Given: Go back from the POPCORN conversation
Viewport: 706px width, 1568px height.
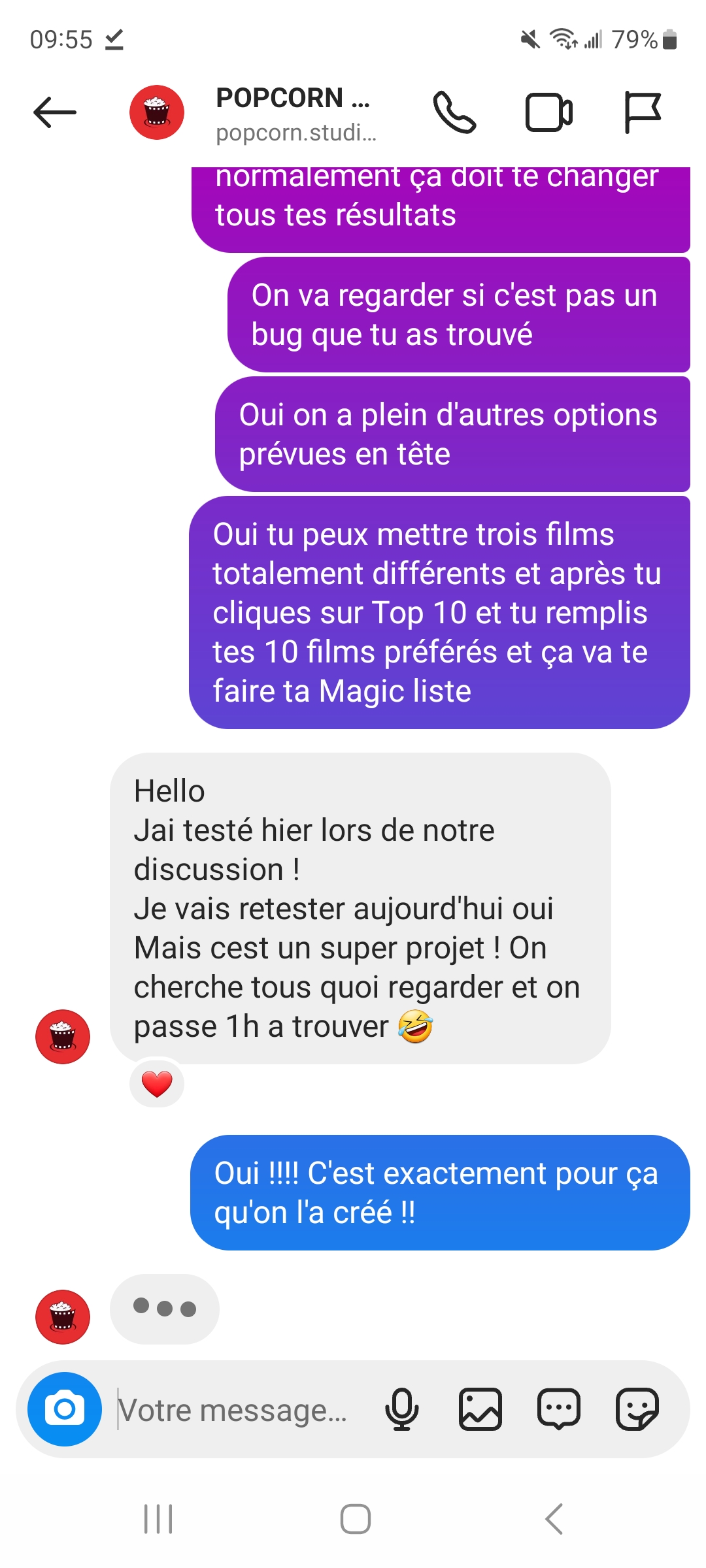Looking at the screenshot, I should tap(55, 112).
